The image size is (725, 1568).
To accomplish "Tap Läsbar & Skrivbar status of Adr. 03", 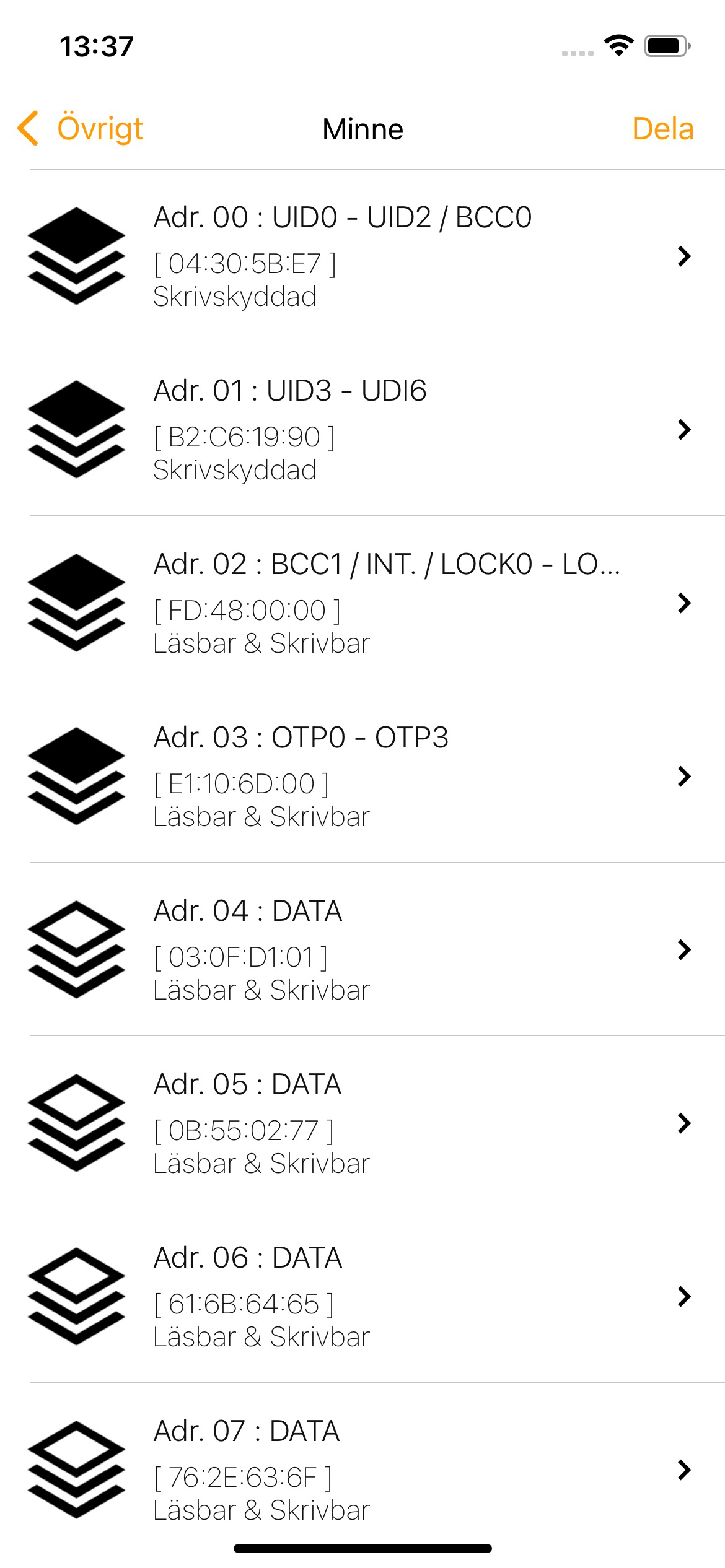I will pos(261,817).
